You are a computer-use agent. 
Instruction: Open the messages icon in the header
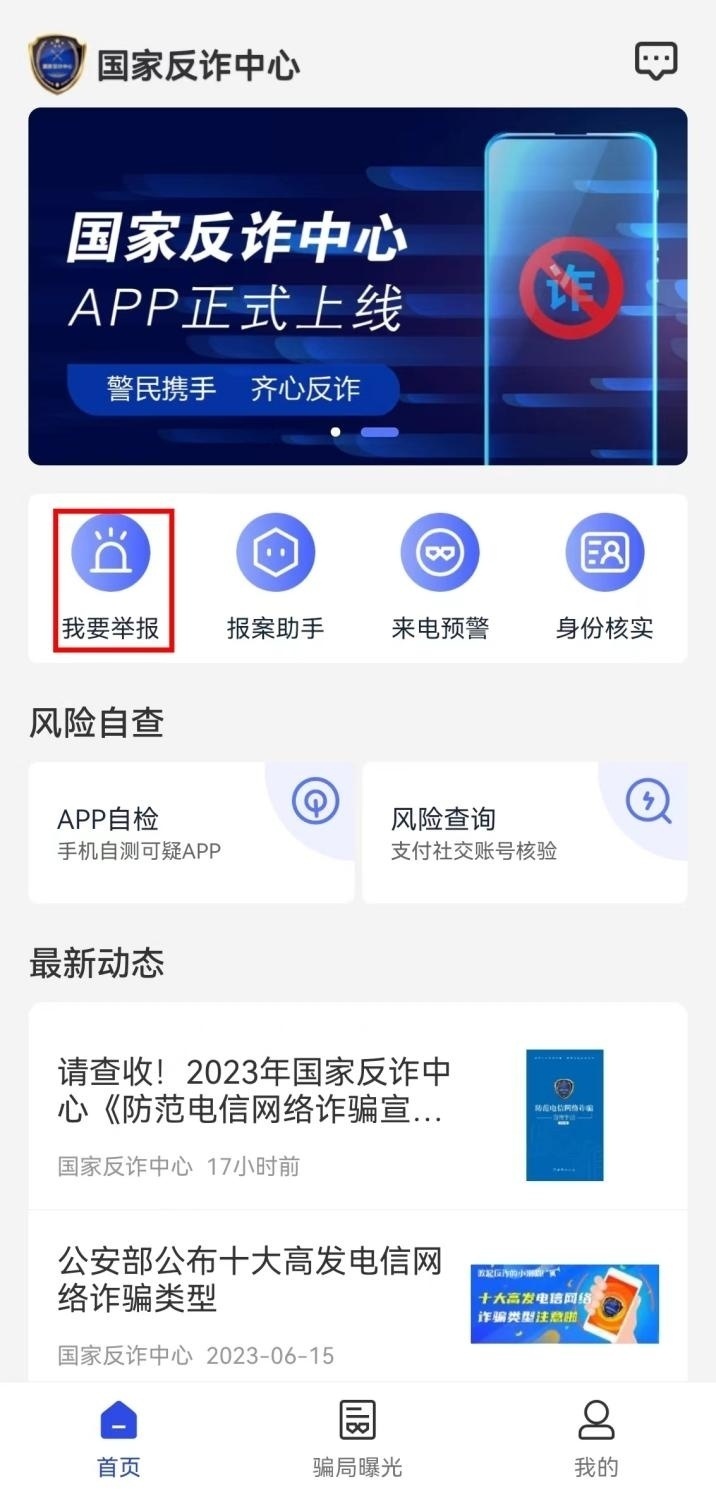(656, 62)
